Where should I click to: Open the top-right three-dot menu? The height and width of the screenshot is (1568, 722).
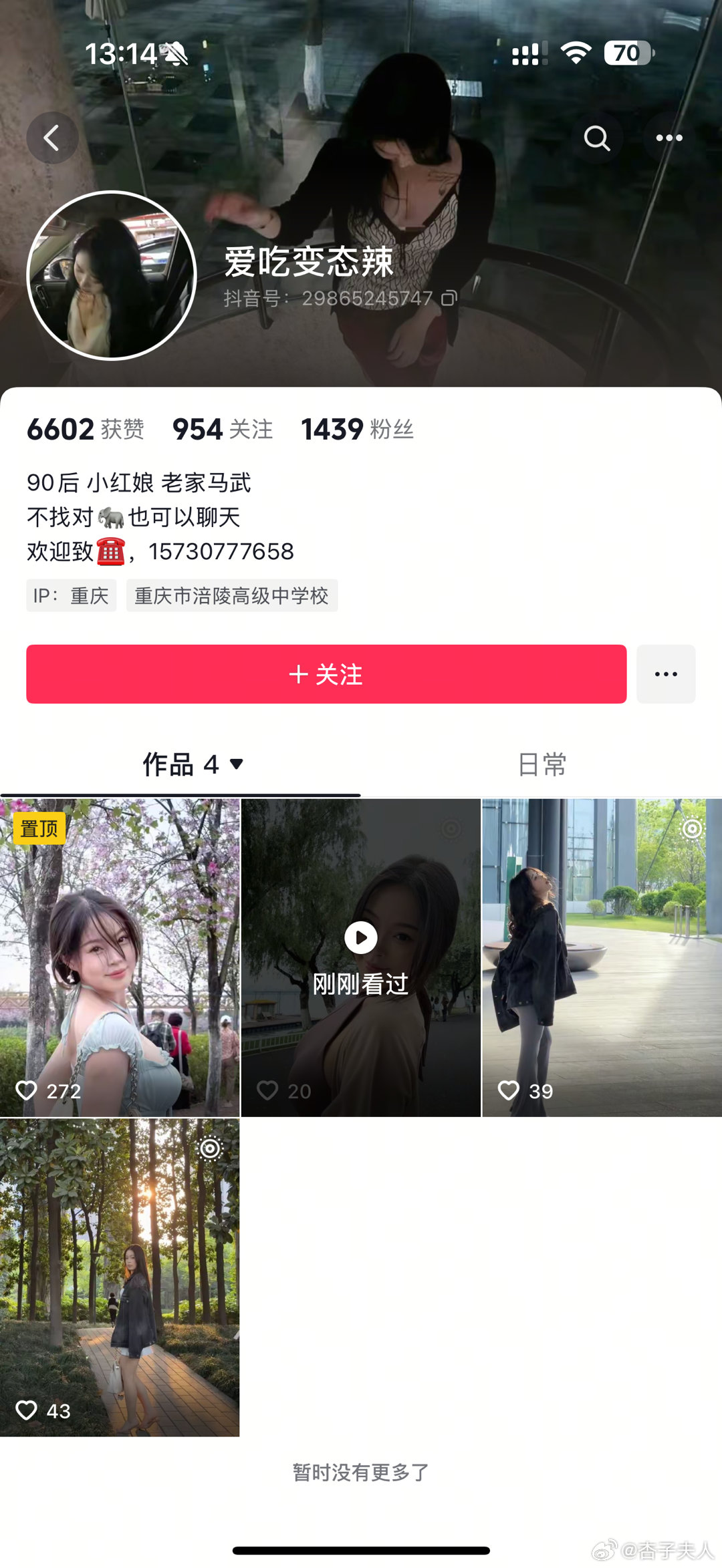click(x=669, y=138)
